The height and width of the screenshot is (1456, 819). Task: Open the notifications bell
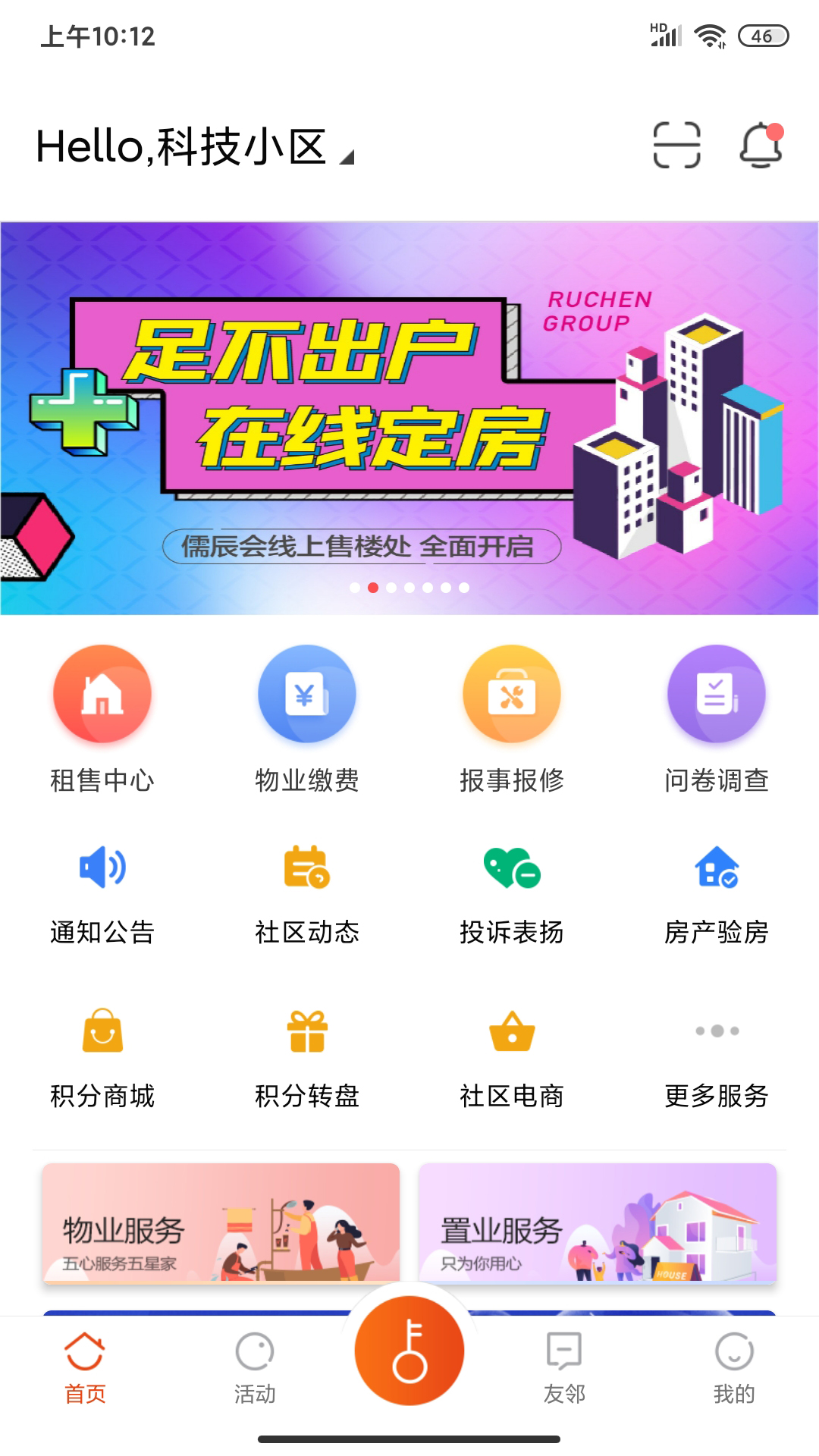pos(761,145)
